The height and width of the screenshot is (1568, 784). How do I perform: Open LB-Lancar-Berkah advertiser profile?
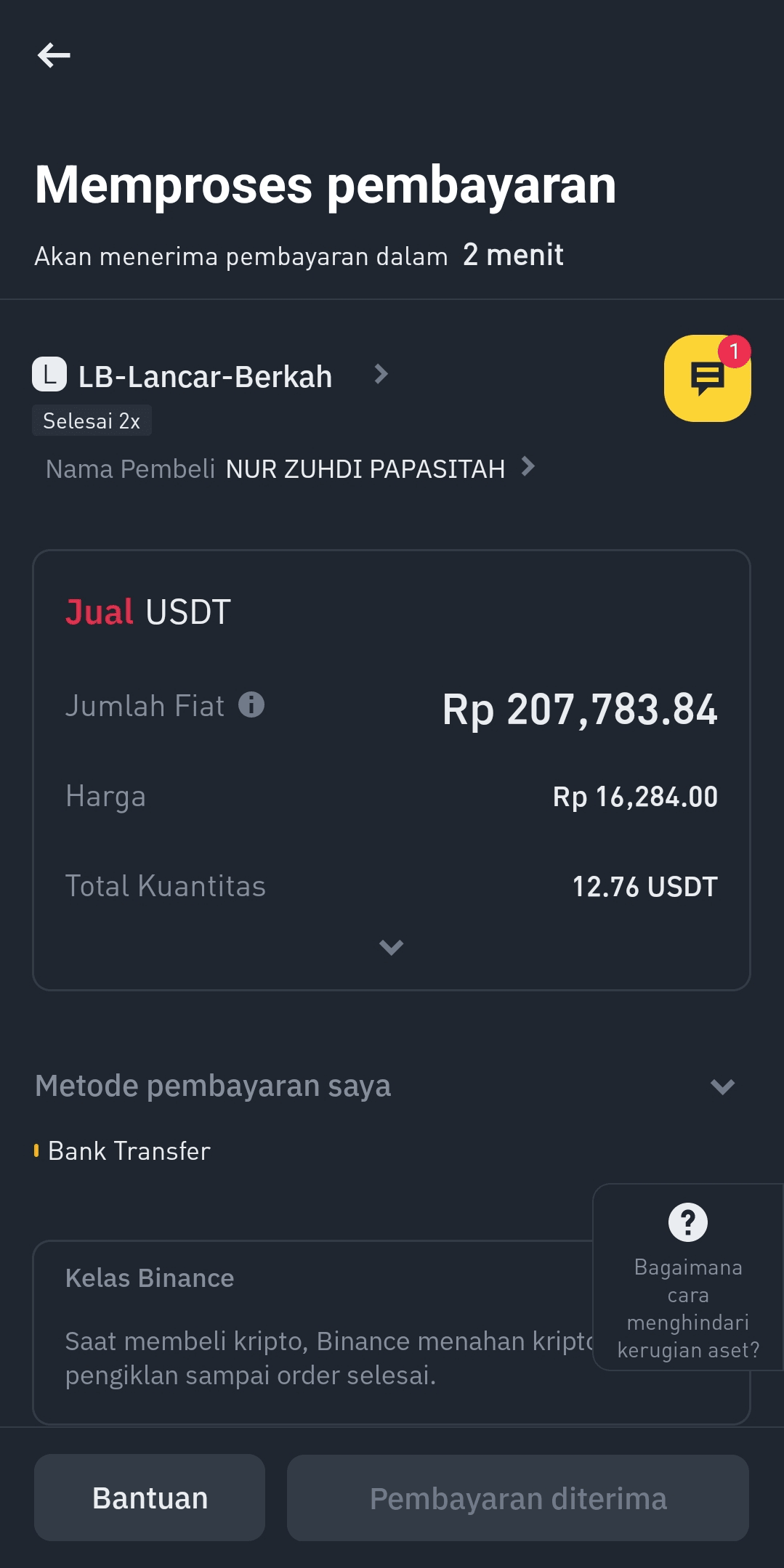[211, 377]
